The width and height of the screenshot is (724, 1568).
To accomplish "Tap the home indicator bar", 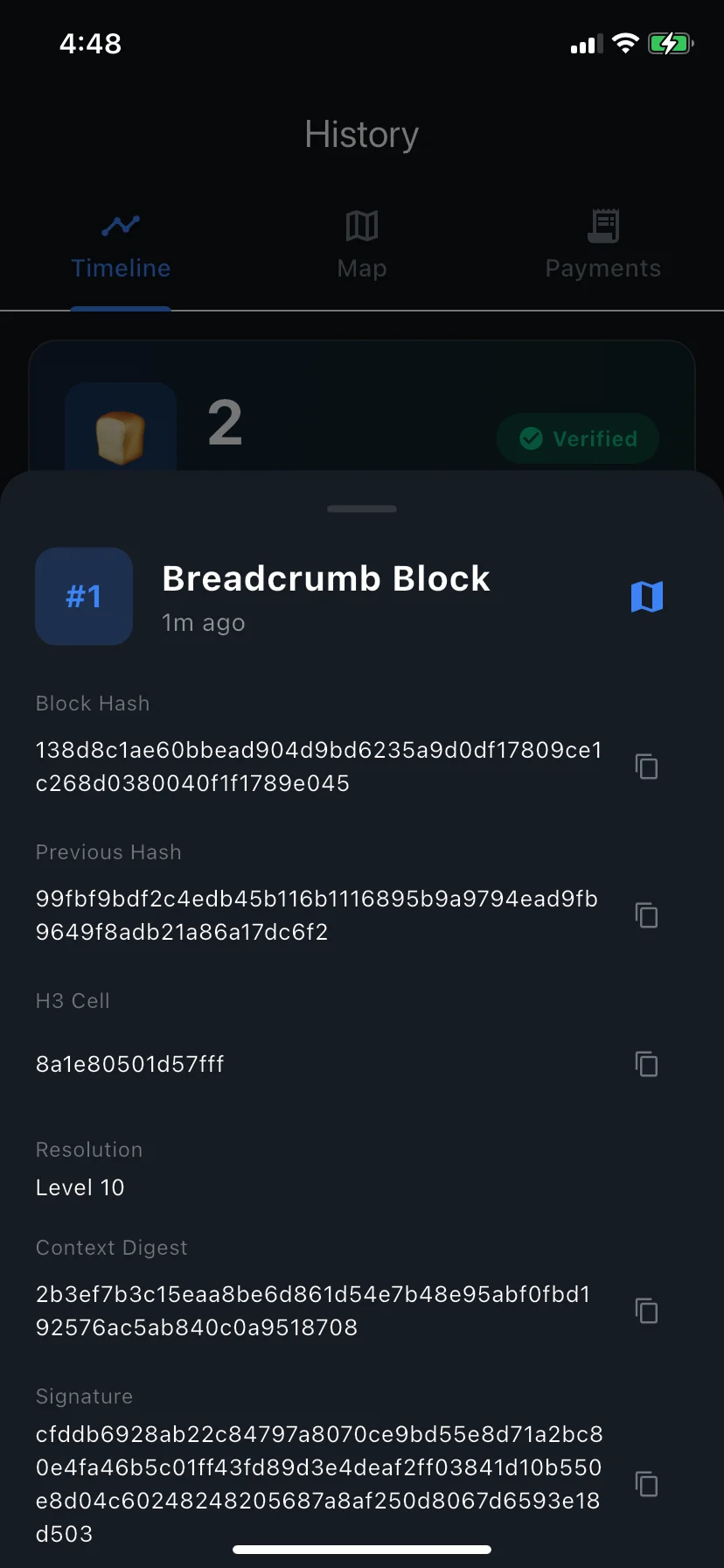I will tap(361, 1547).
